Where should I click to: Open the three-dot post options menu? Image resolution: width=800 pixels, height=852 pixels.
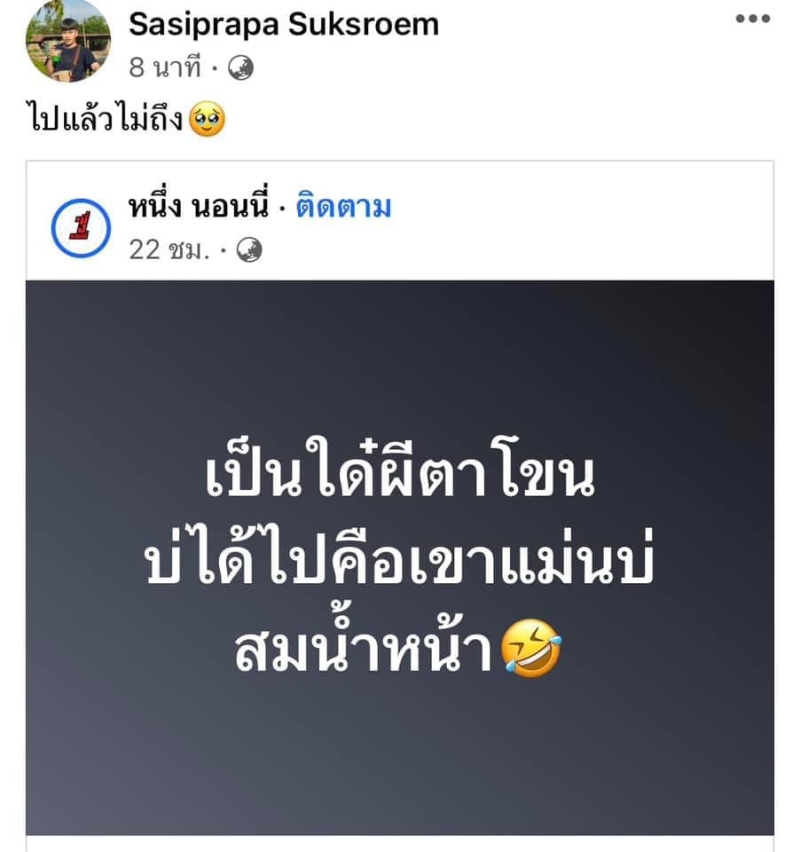[752, 19]
